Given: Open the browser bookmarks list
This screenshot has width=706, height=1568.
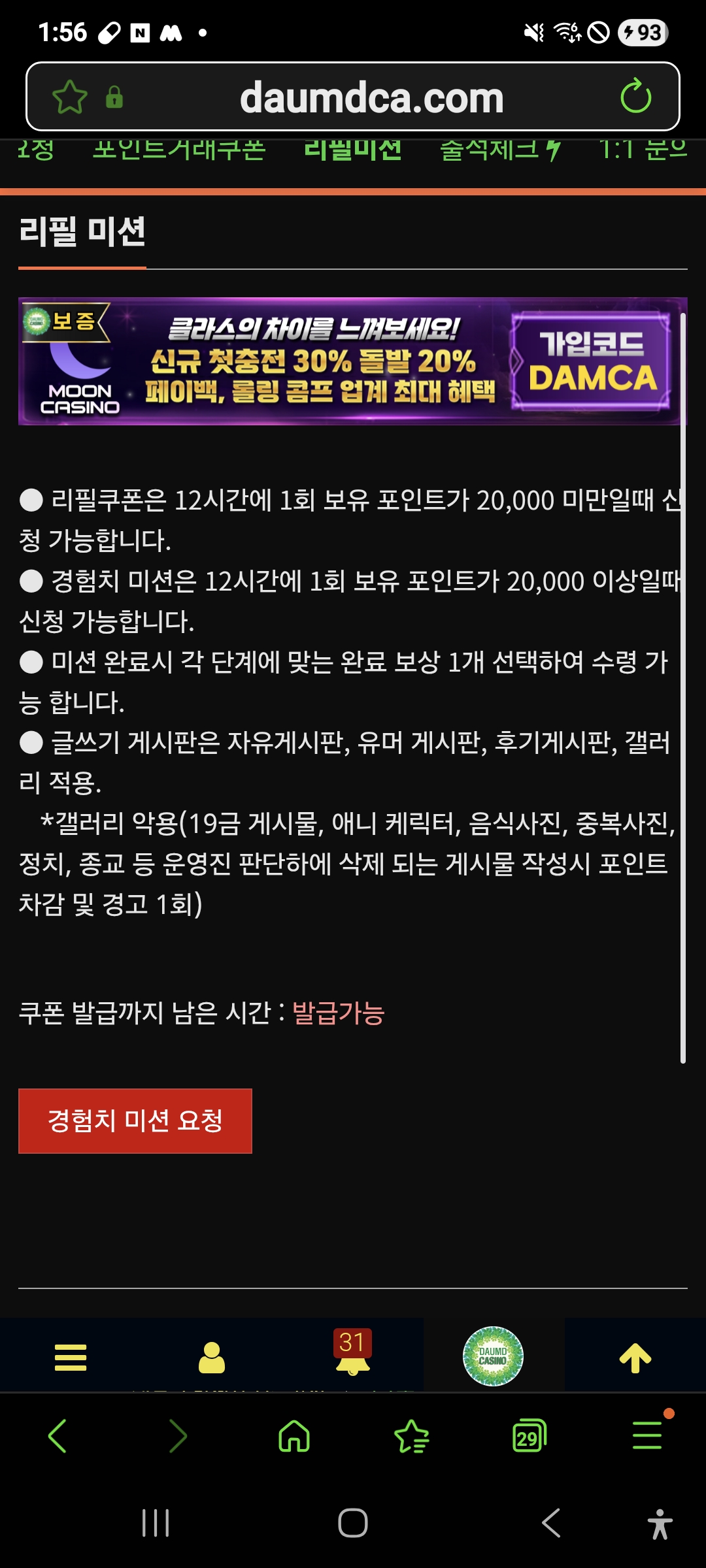Looking at the screenshot, I should coord(412,1436).
